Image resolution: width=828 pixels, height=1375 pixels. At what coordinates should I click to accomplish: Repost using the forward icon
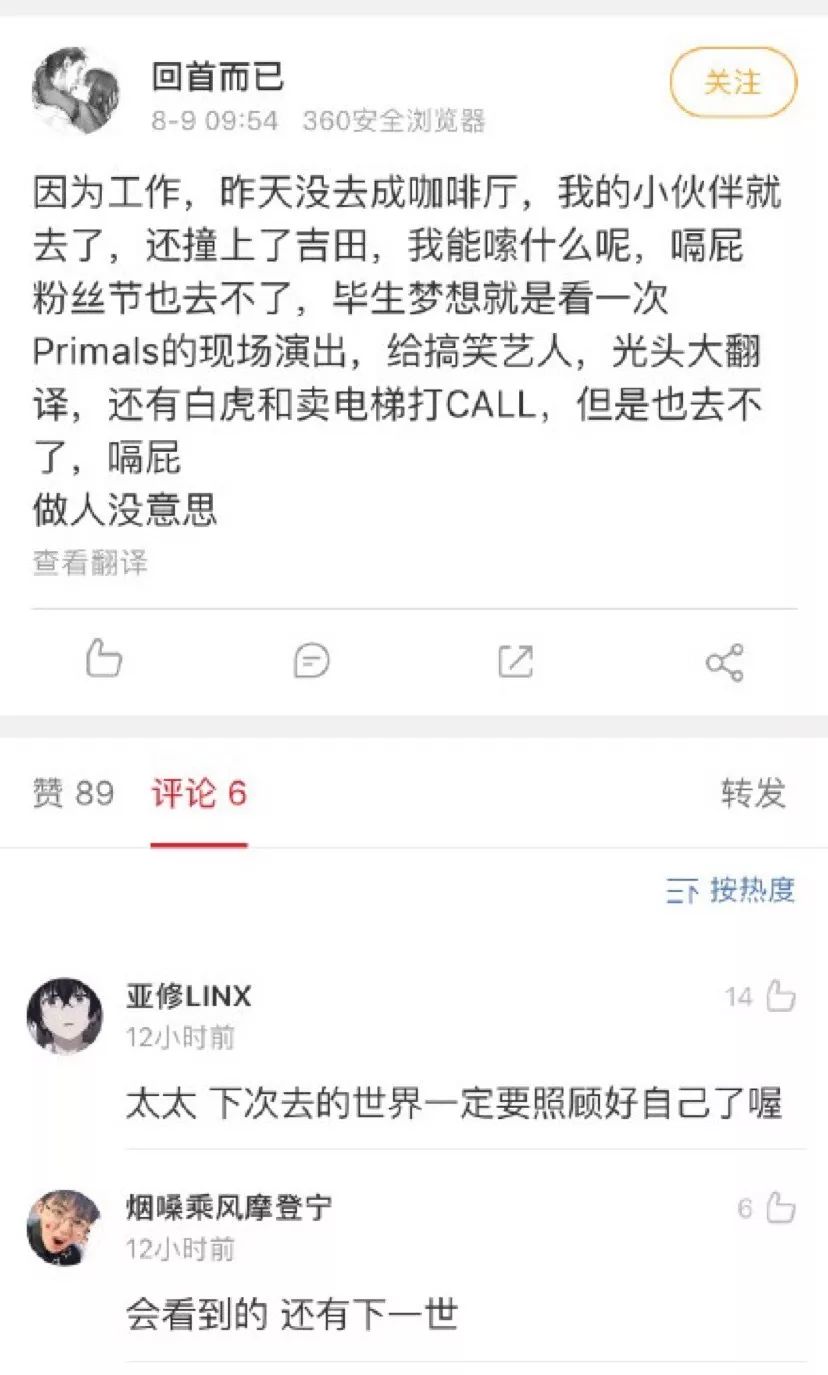click(516, 661)
